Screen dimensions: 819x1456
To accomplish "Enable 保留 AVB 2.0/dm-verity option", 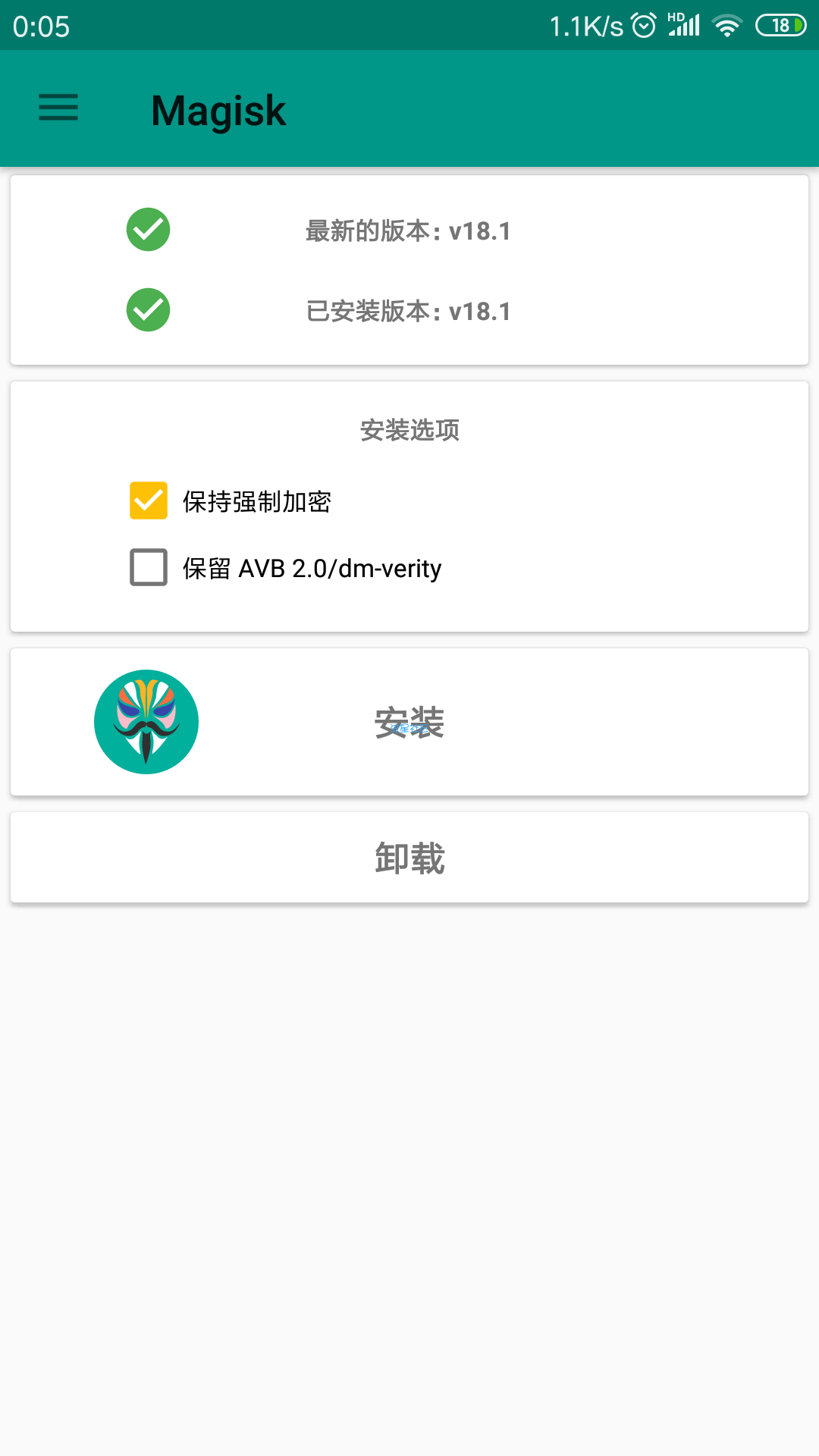I will 149,567.
